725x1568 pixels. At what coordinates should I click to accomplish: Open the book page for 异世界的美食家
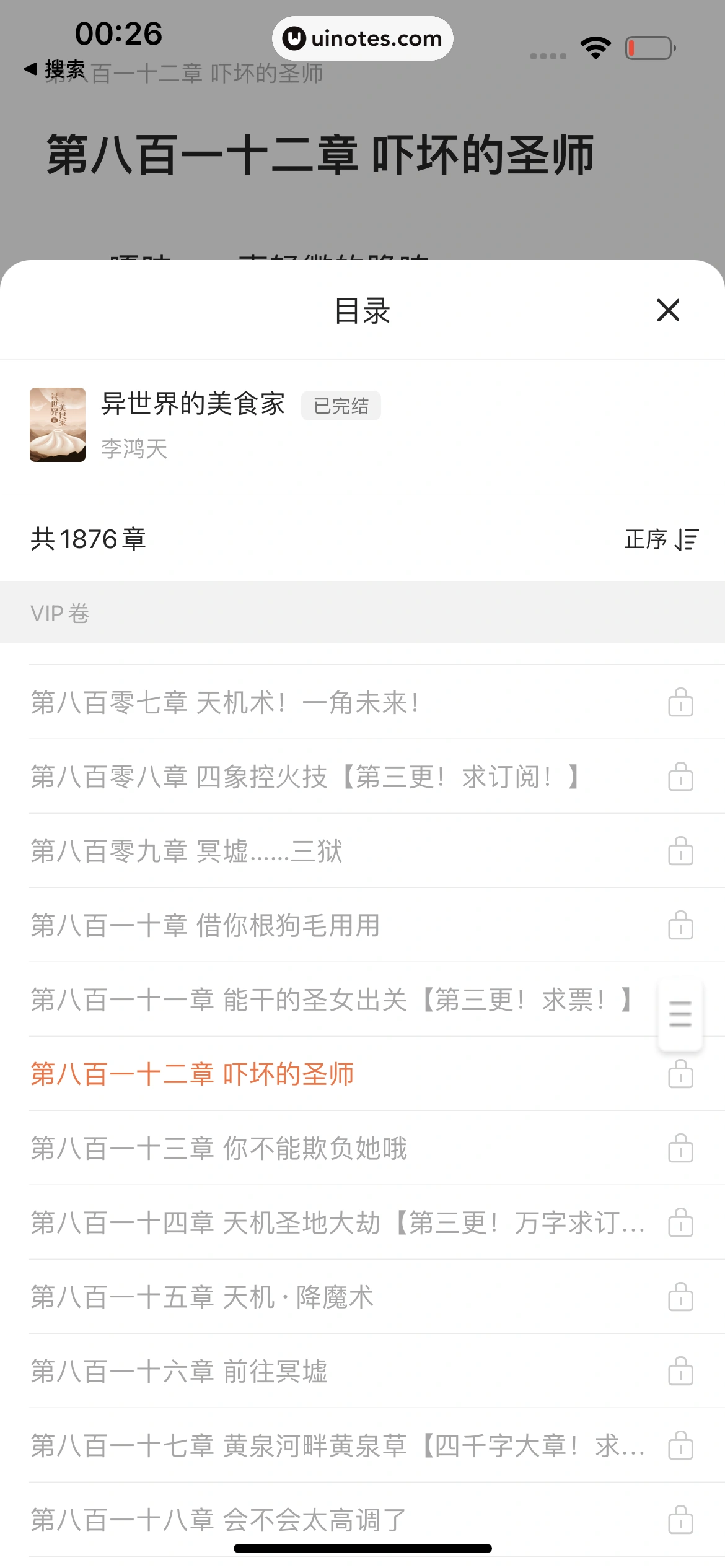pyautogui.click(x=193, y=403)
